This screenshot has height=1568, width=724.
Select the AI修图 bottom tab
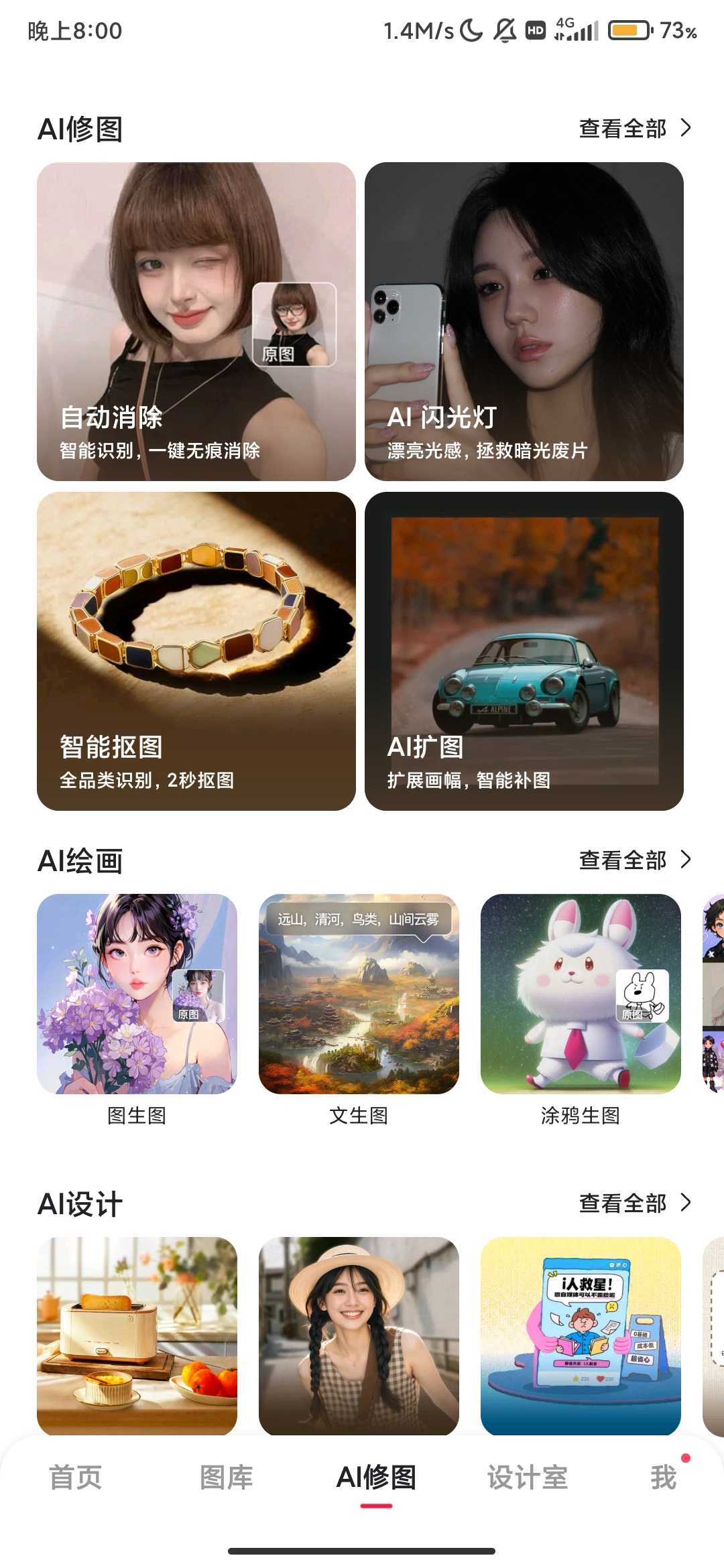(376, 1477)
